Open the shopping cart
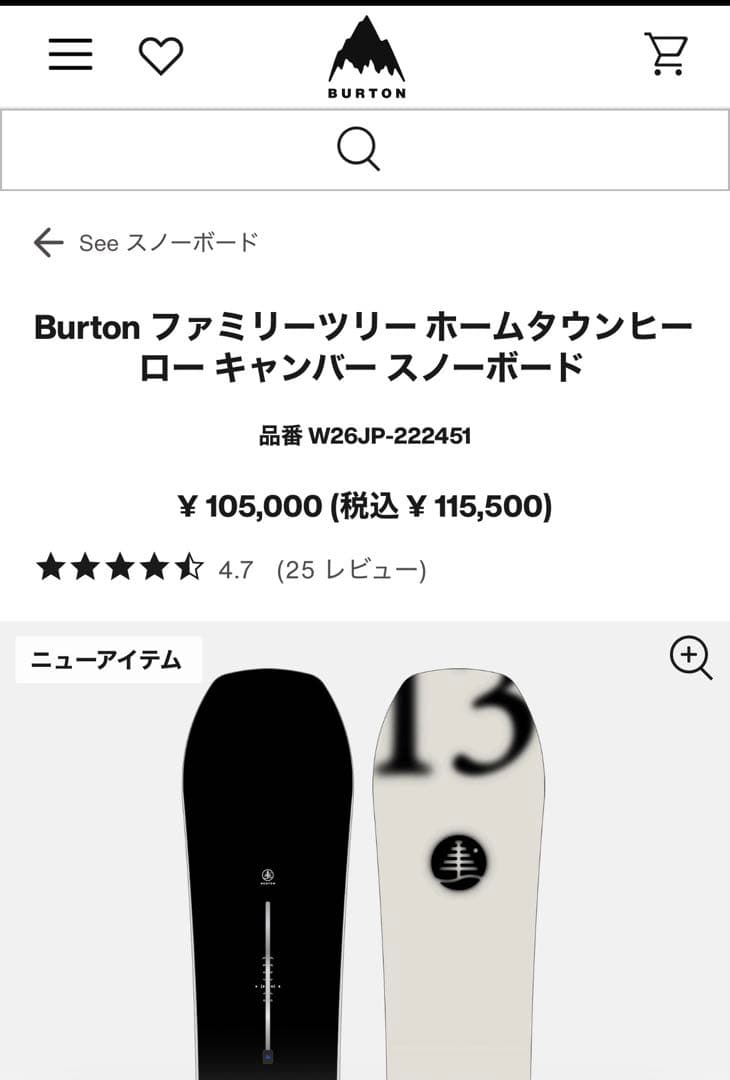Image resolution: width=730 pixels, height=1080 pixels. point(666,54)
